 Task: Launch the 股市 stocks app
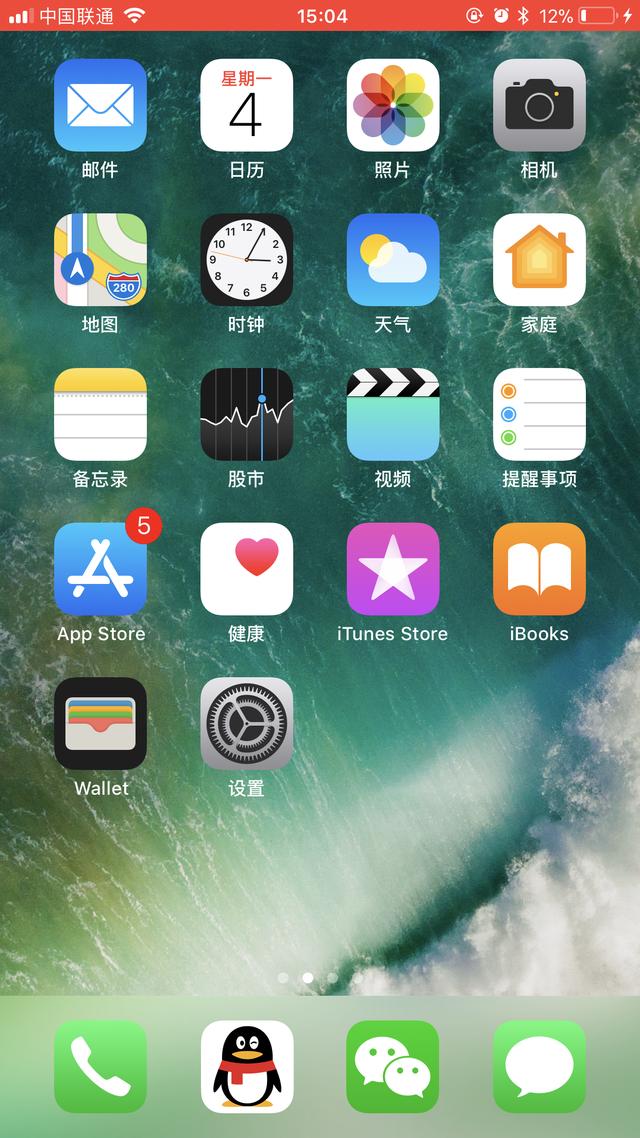[x=246, y=414]
